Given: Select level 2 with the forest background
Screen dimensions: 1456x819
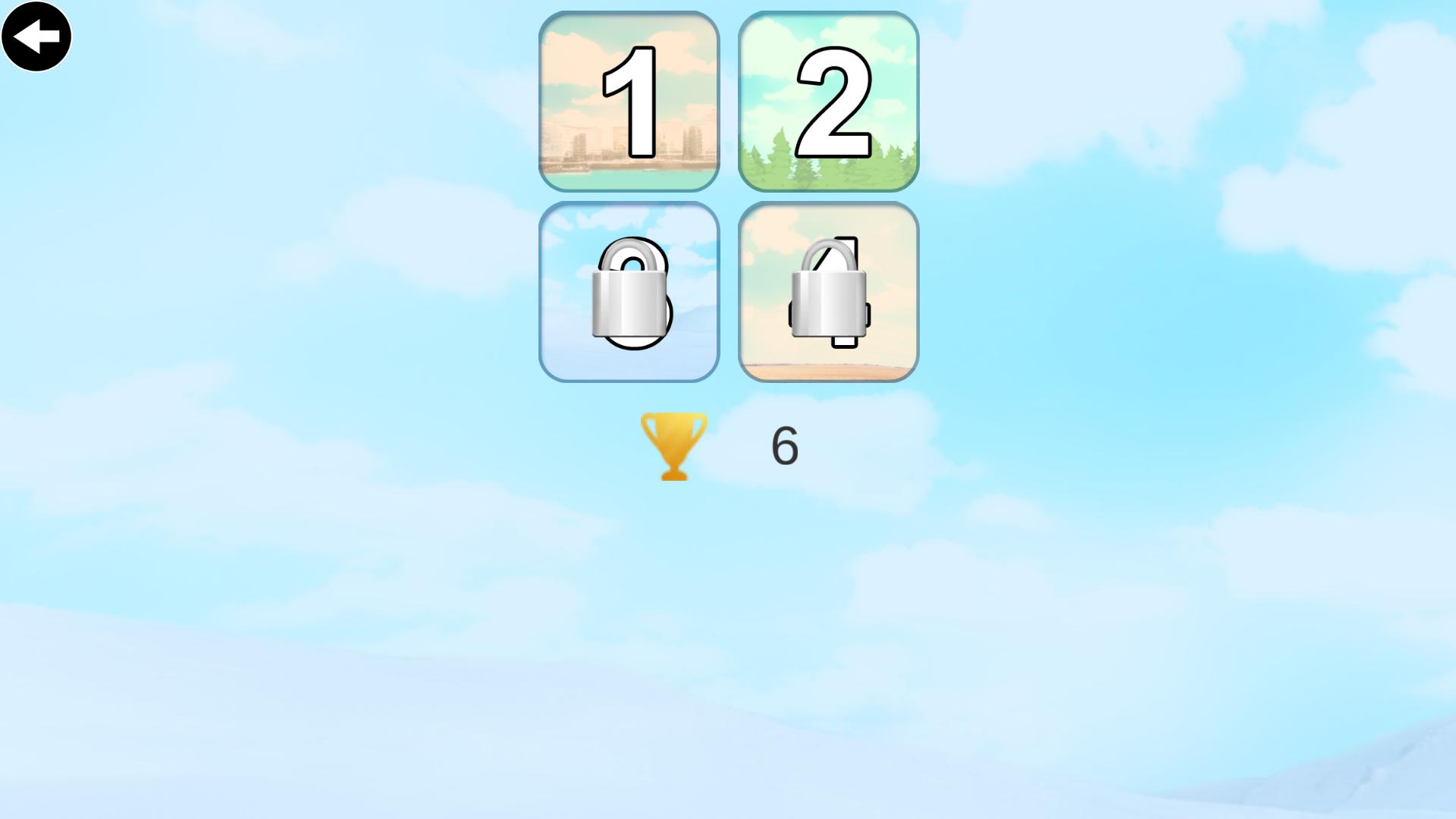Looking at the screenshot, I should [x=828, y=102].
